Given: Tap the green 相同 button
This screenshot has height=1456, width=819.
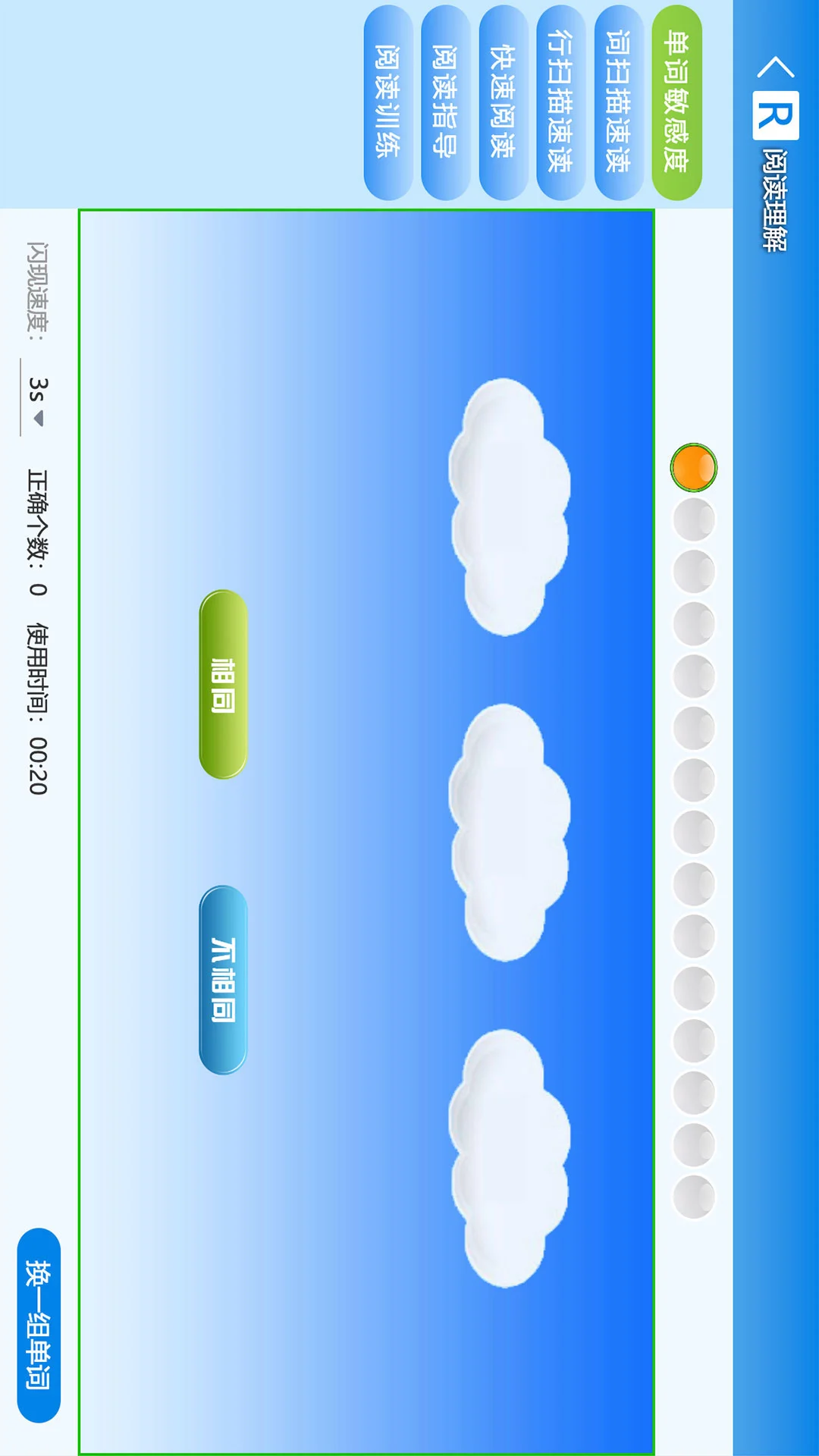Looking at the screenshot, I should click(x=223, y=684).
